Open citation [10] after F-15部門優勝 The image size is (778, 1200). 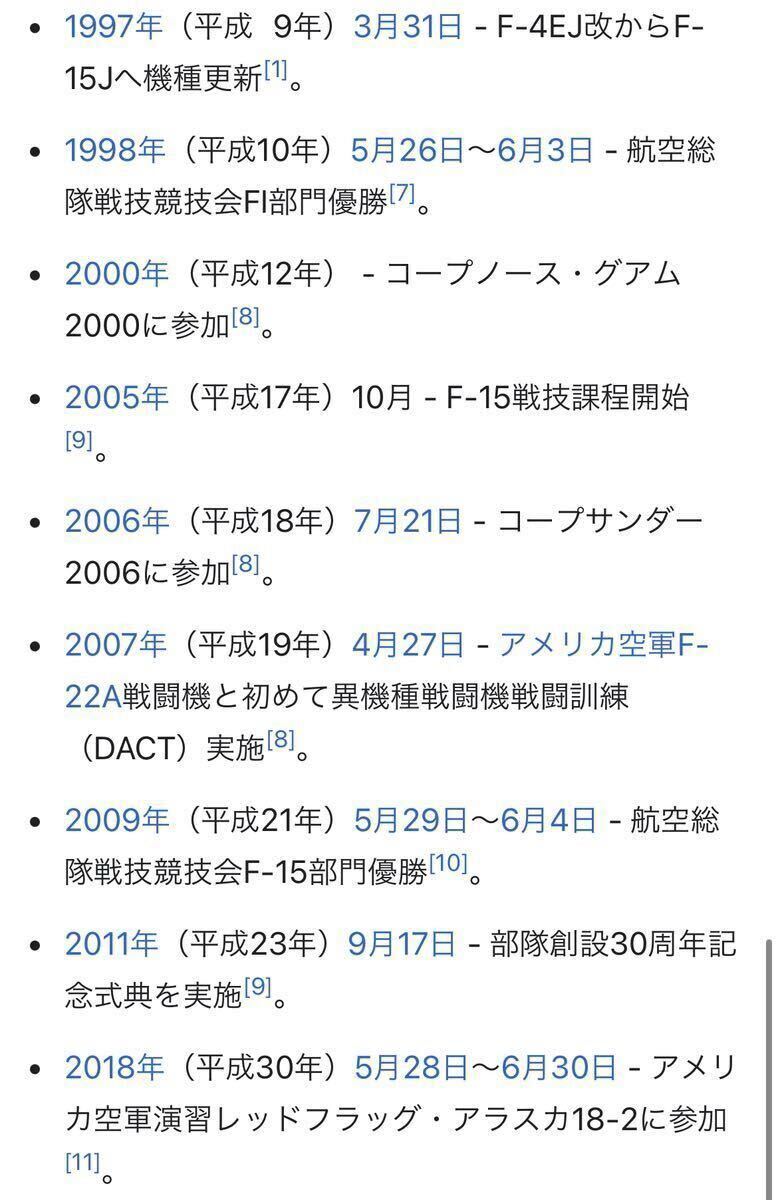tap(448, 866)
